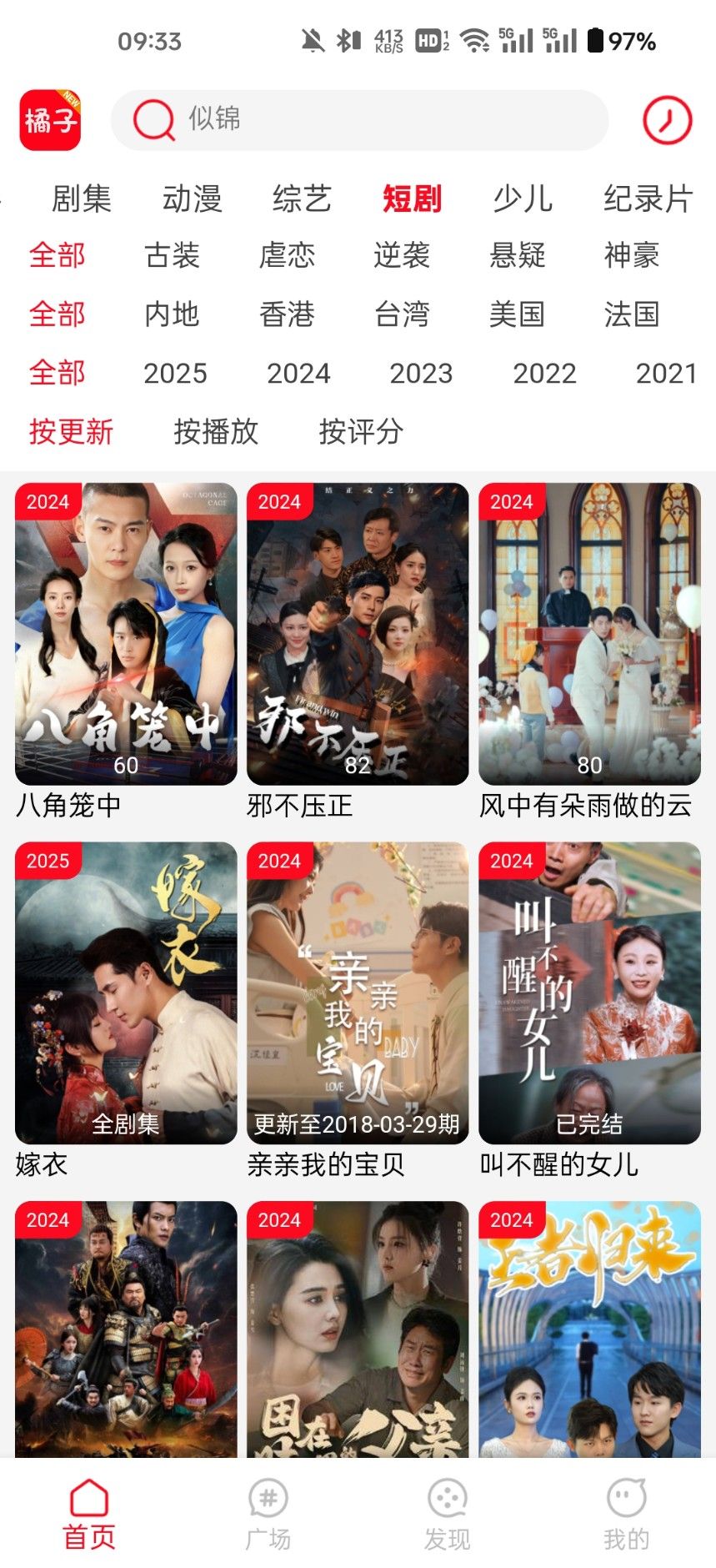Sort the list by 按评分
Image resolution: width=716 pixels, height=1568 pixels.
click(x=361, y=431)
